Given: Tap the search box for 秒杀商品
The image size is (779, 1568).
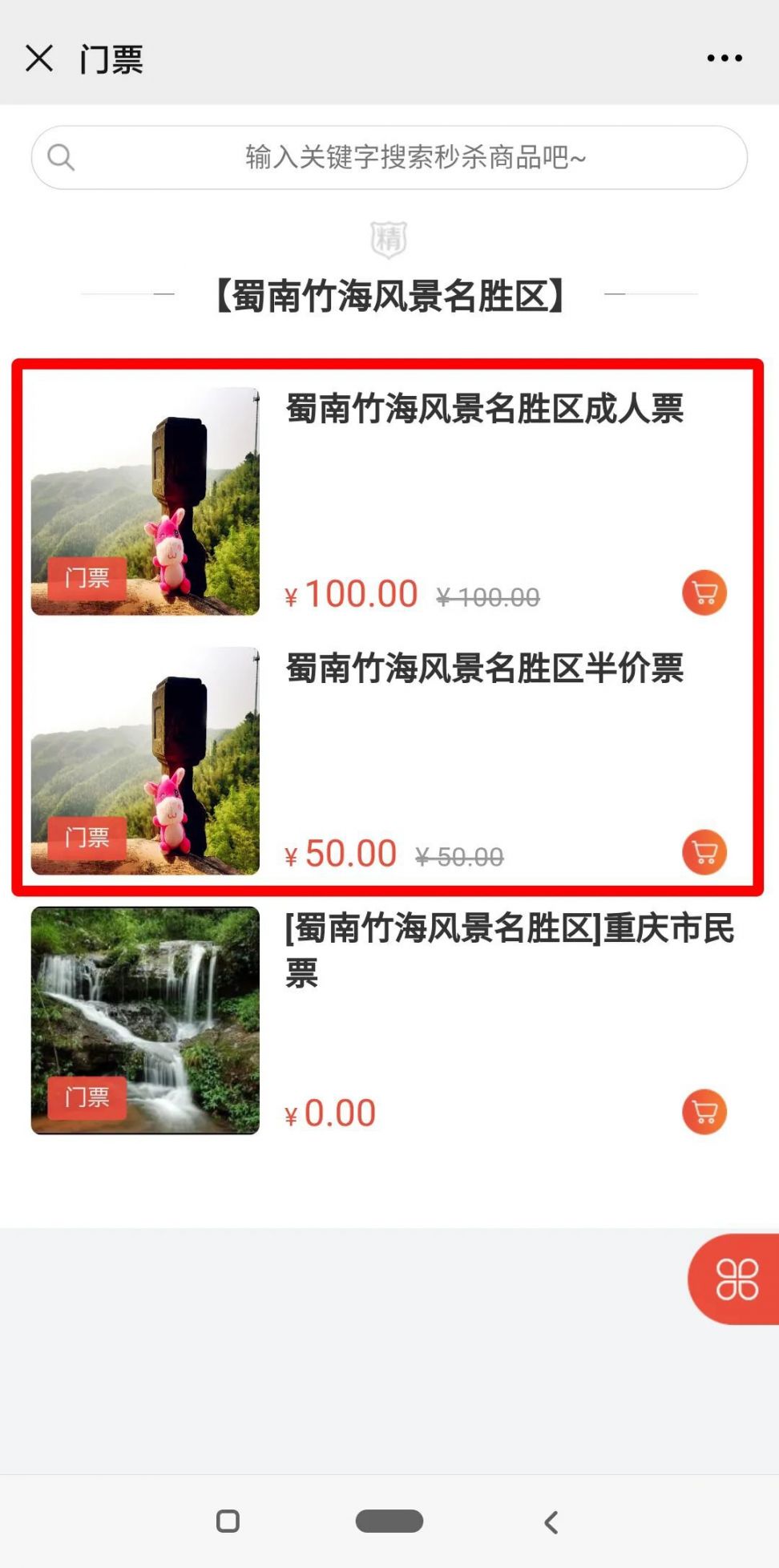Looking at the screenshot, I should (389, 157).
